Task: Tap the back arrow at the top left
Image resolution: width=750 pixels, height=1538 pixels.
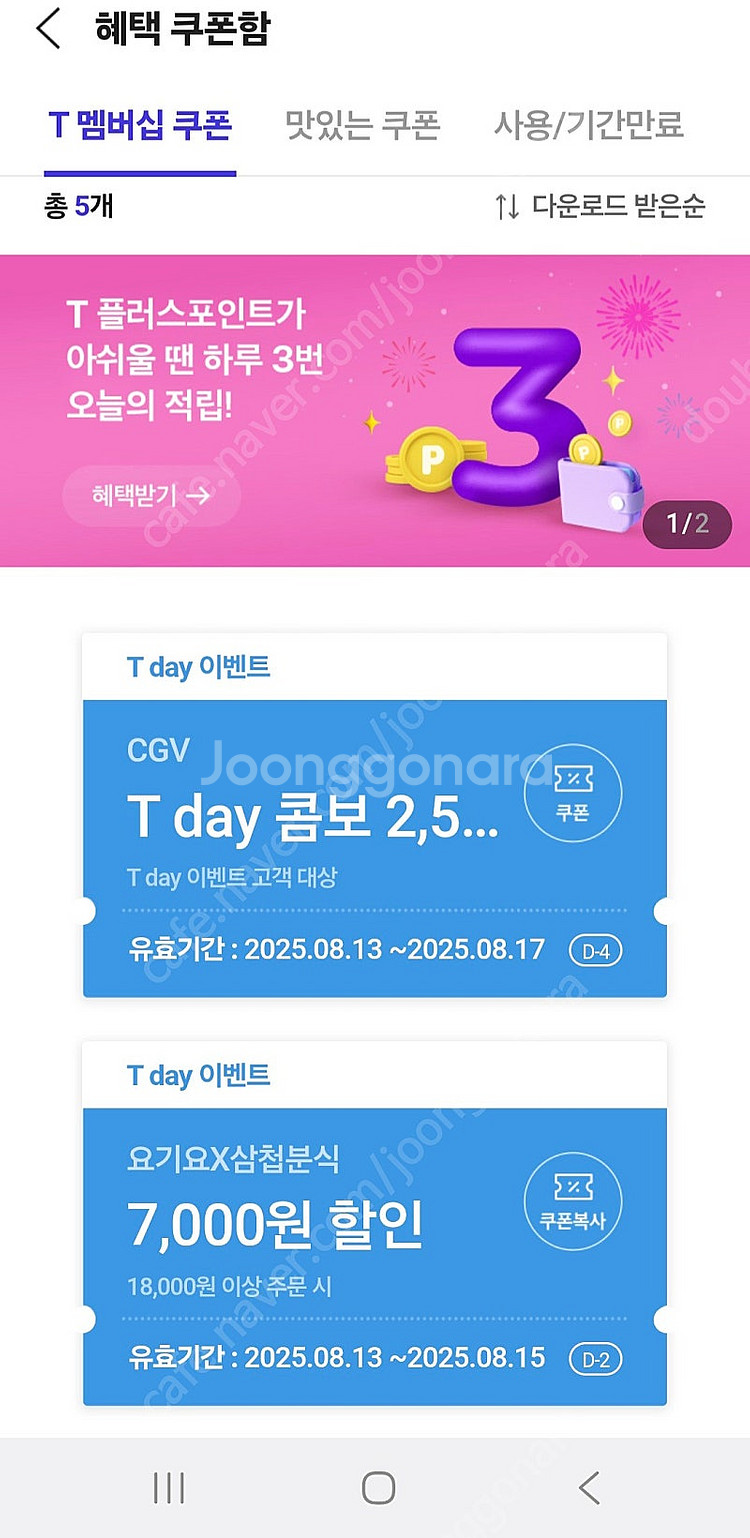Action: (x=48, y=30)
